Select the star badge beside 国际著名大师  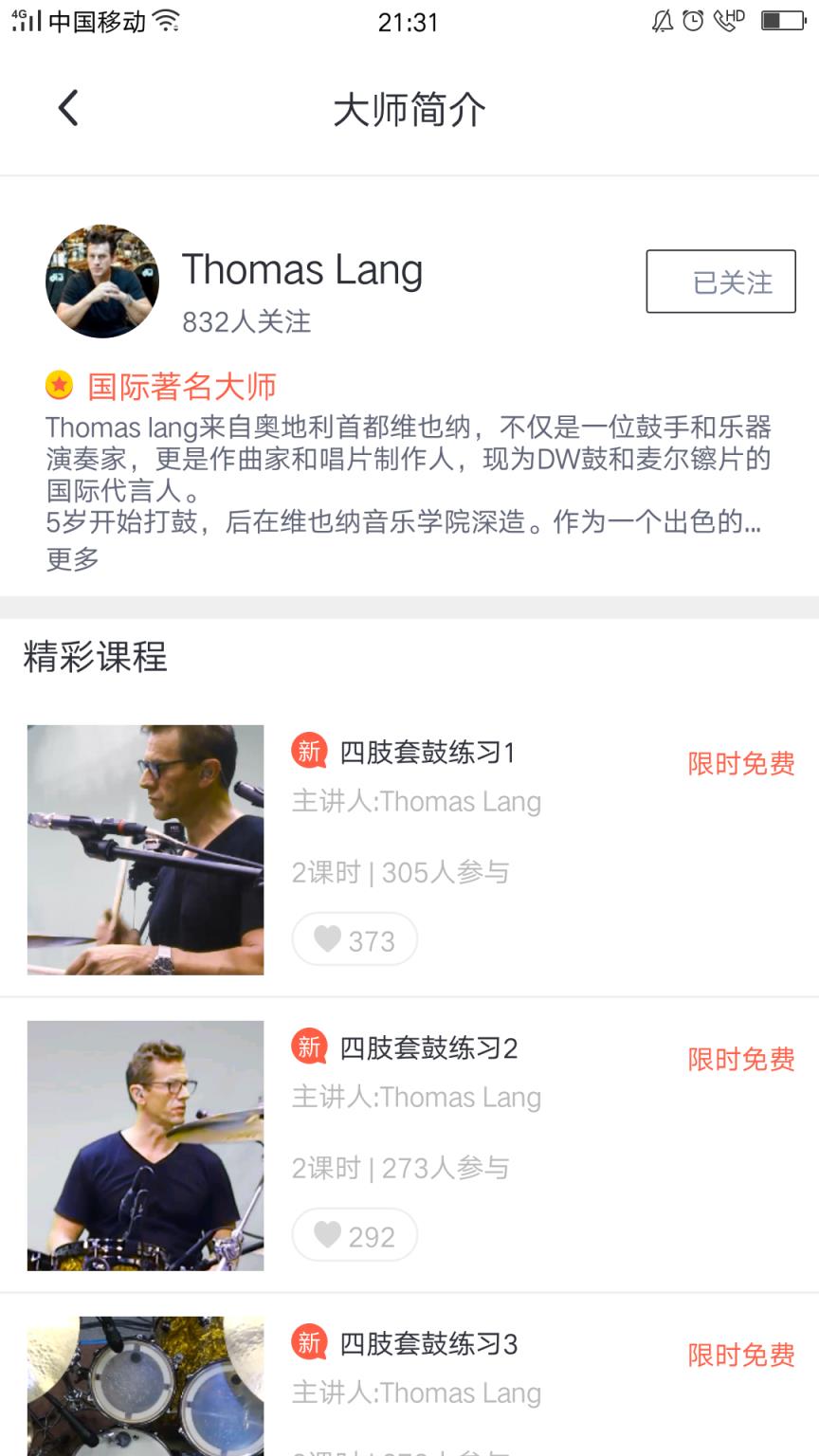point(59,386)
